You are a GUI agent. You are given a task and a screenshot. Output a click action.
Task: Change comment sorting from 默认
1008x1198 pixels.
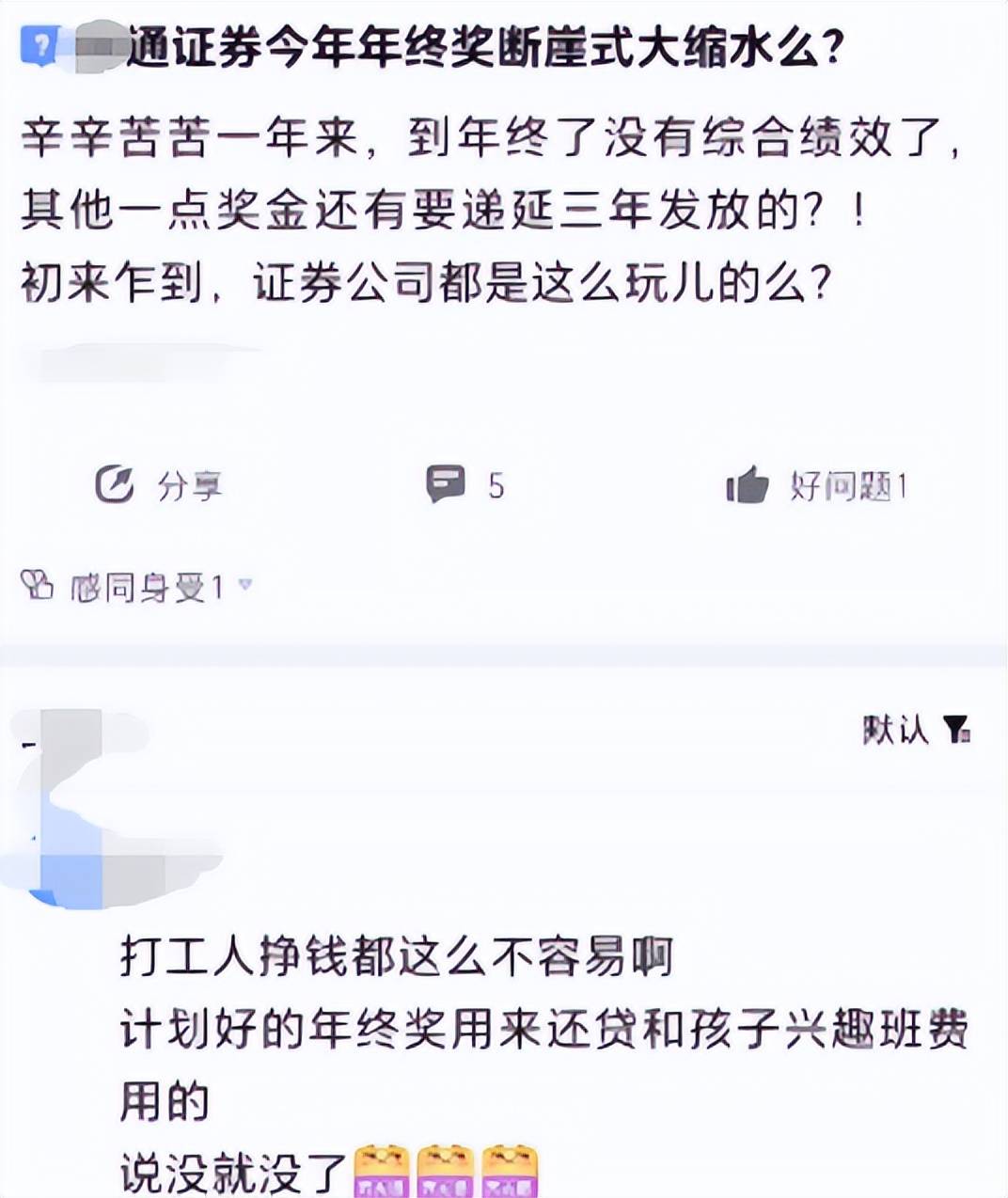[x=916, y=730]
